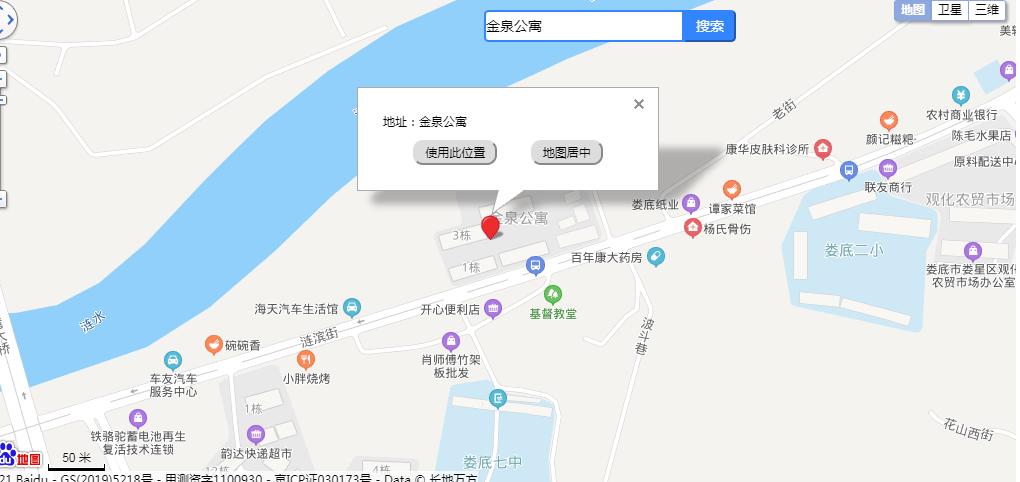Open the 百年康大药房 map marker
The height and width of the screenshot is (482, 1020).
(656, 257)
